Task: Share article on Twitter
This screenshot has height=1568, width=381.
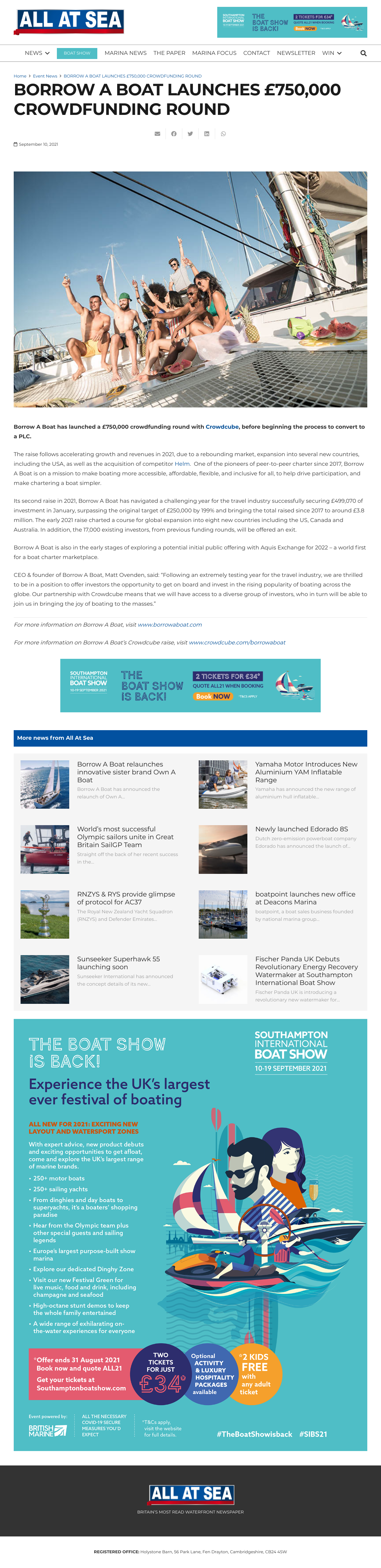Action: pos(190,134)
